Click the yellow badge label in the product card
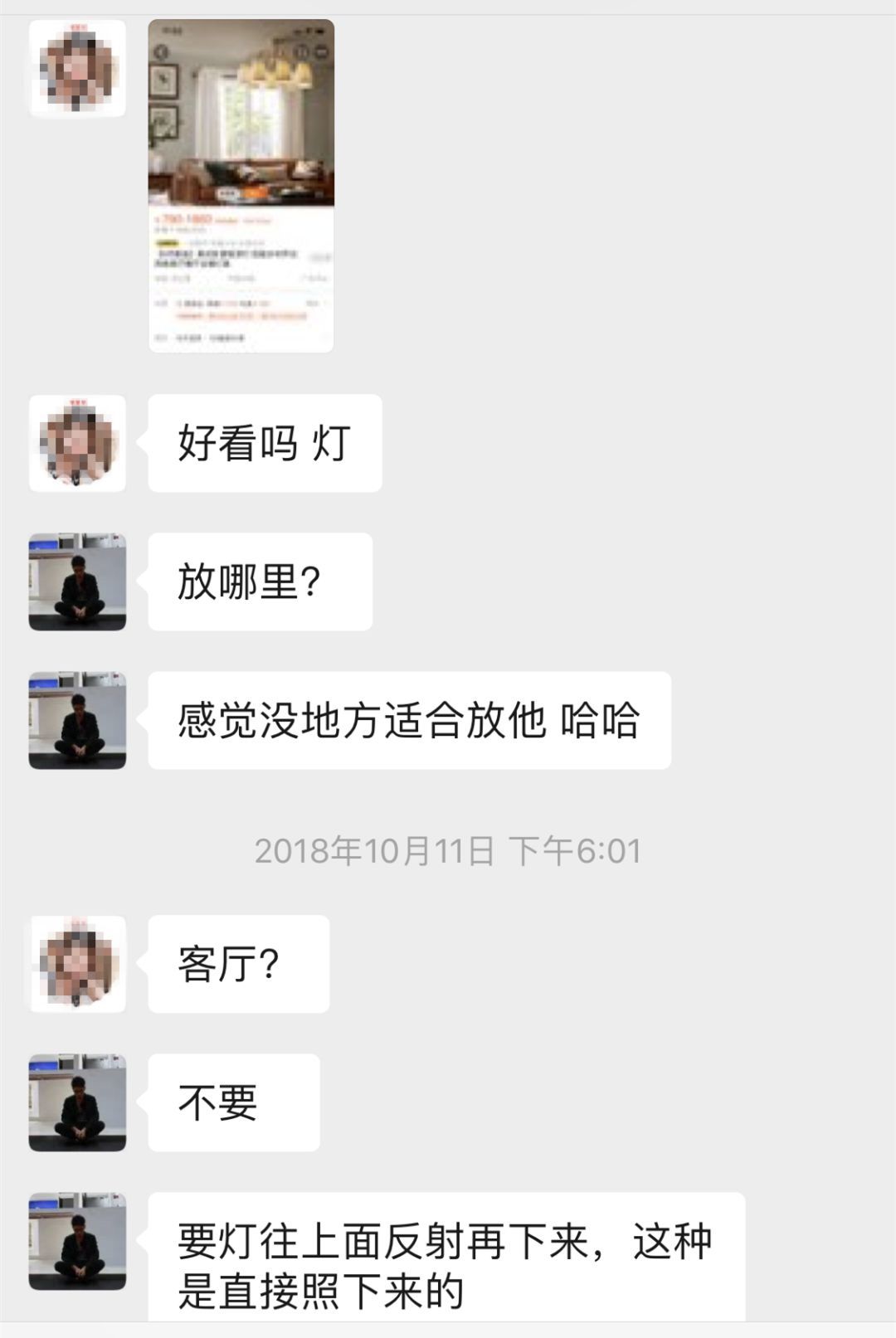 tap(166, 242)
